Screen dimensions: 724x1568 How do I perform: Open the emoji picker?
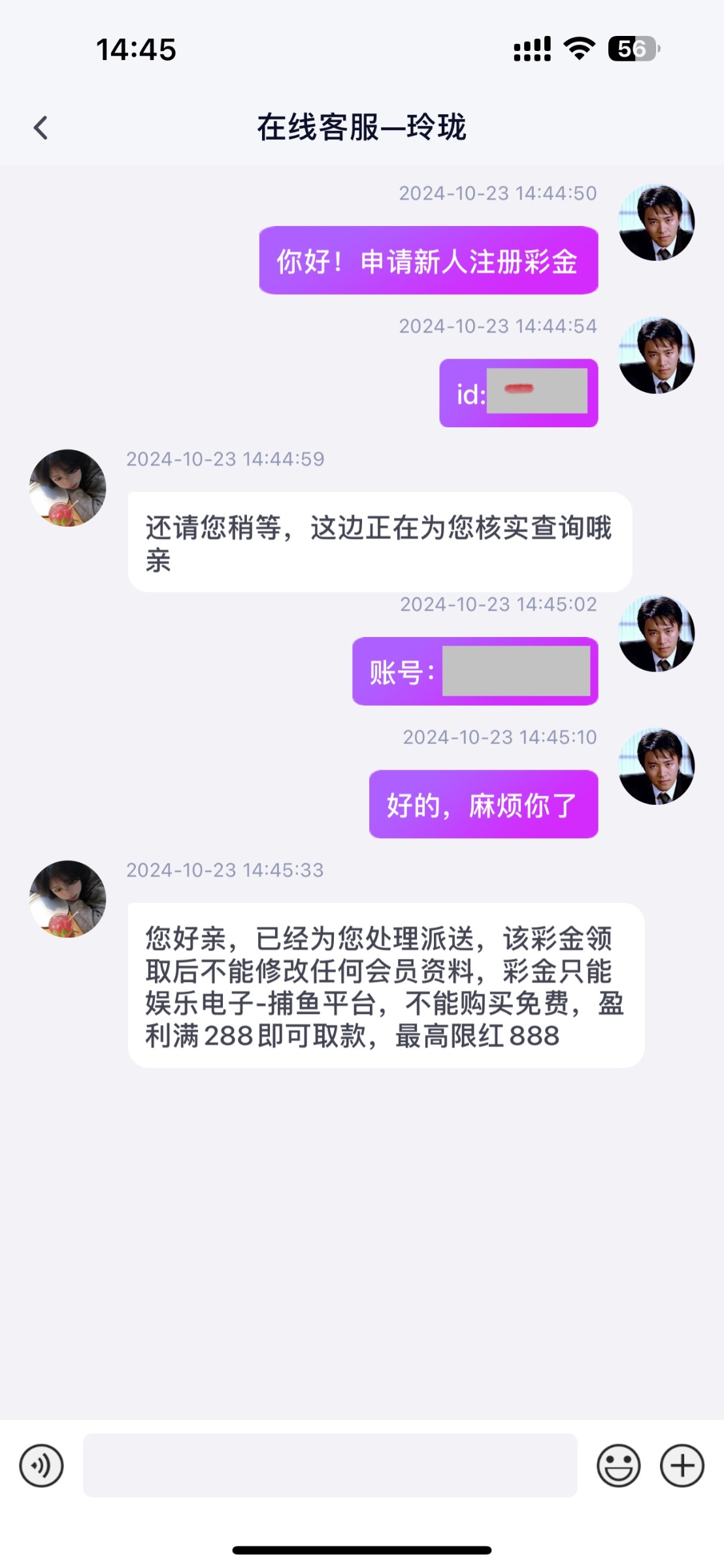618,1465
